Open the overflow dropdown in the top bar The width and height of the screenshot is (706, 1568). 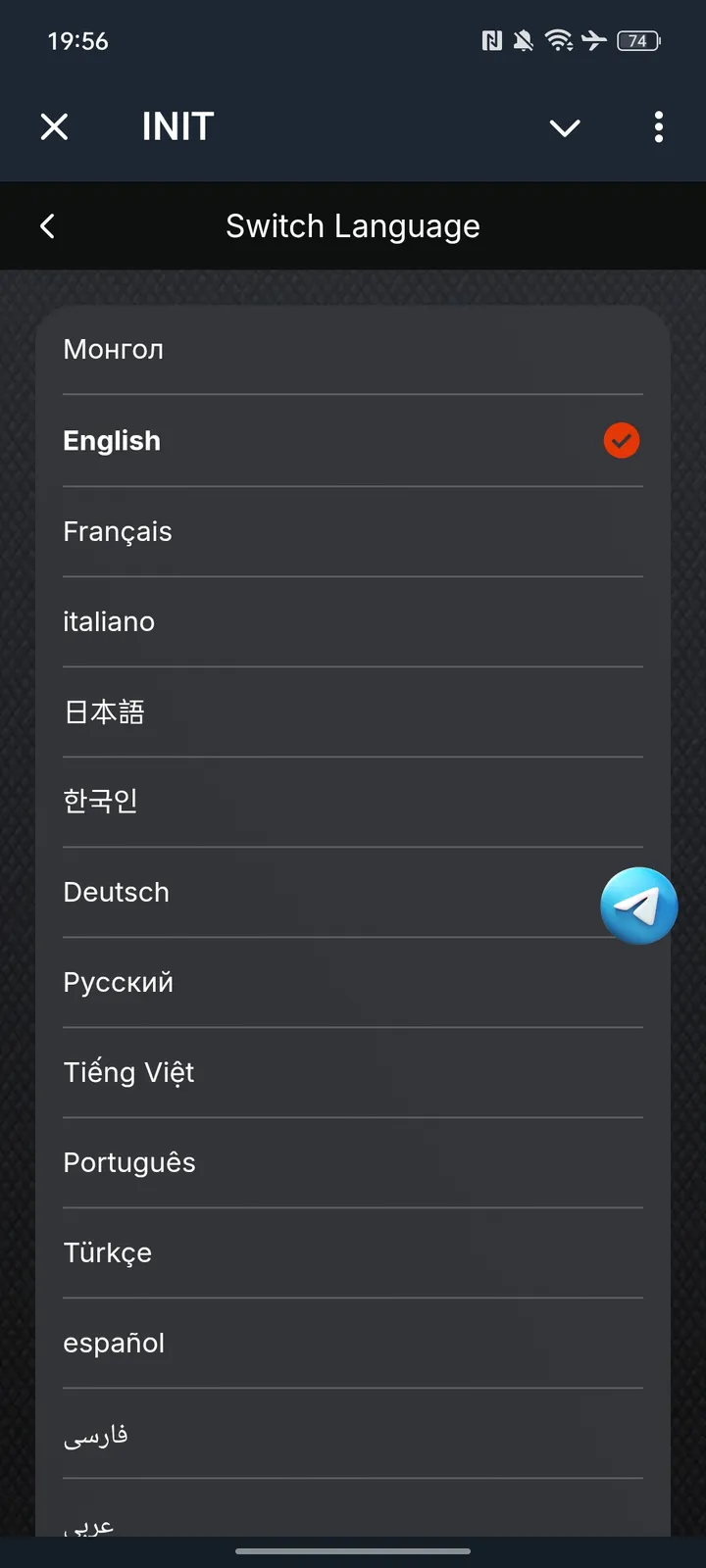click(658, 127)
